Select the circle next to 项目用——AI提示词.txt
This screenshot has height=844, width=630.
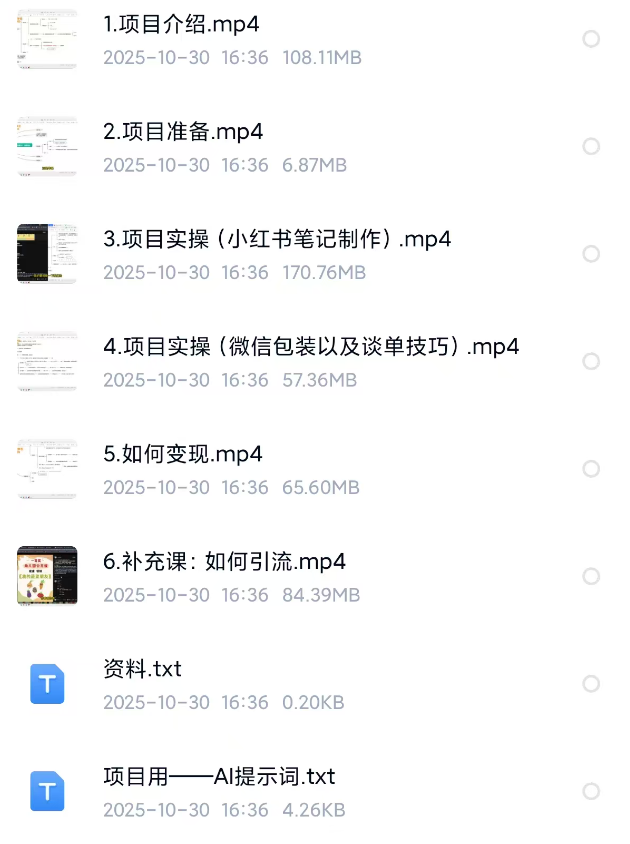[x=591, y=791]
